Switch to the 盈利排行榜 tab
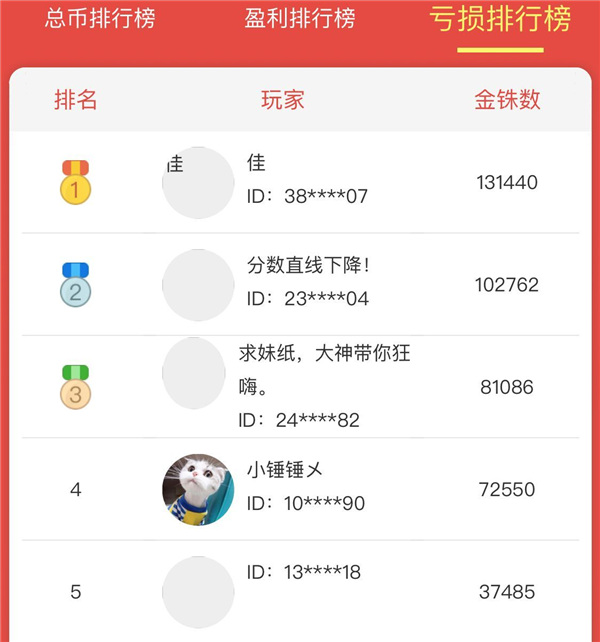The width and height of the screenshot is (600, 642). 300,19
